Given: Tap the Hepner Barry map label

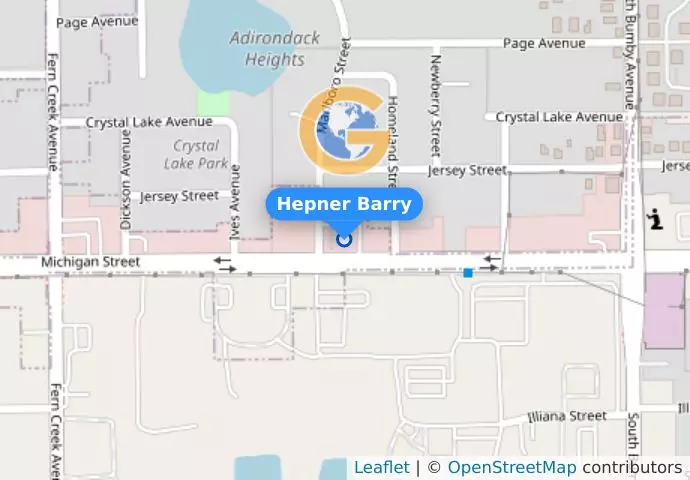Looking at the screenshot, I should tap(344, 205).
